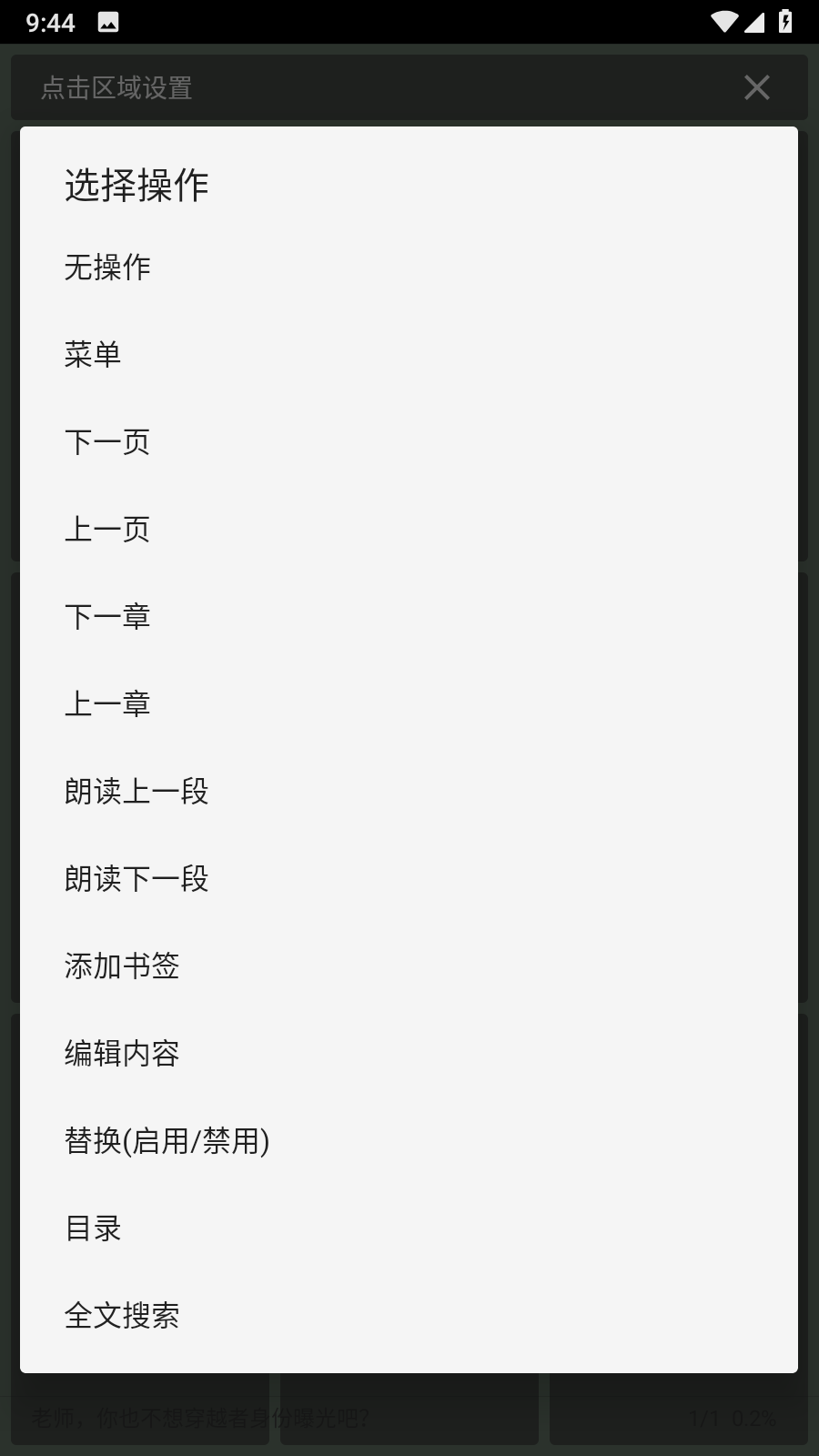Choose the 上一页 page-turn action
The image size is (819, 1456).
107,529
